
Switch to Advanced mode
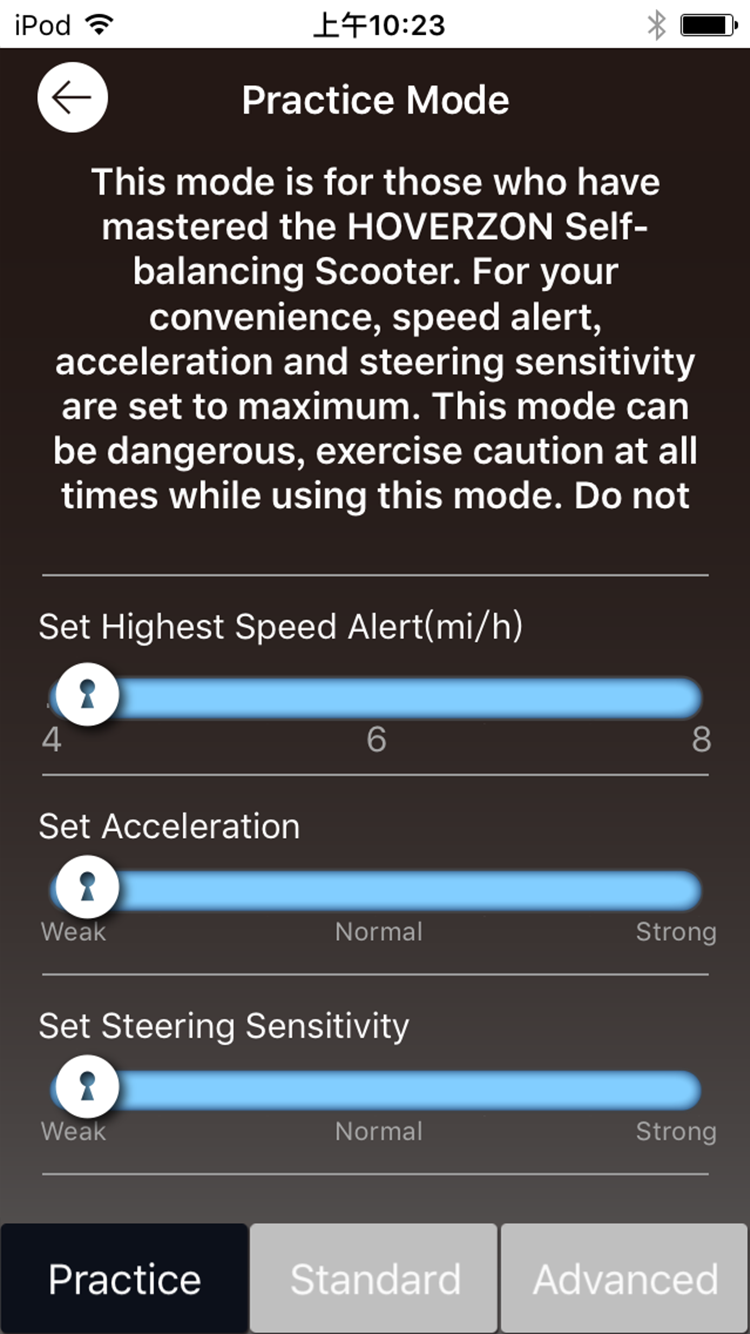(x=623, y=1277)
